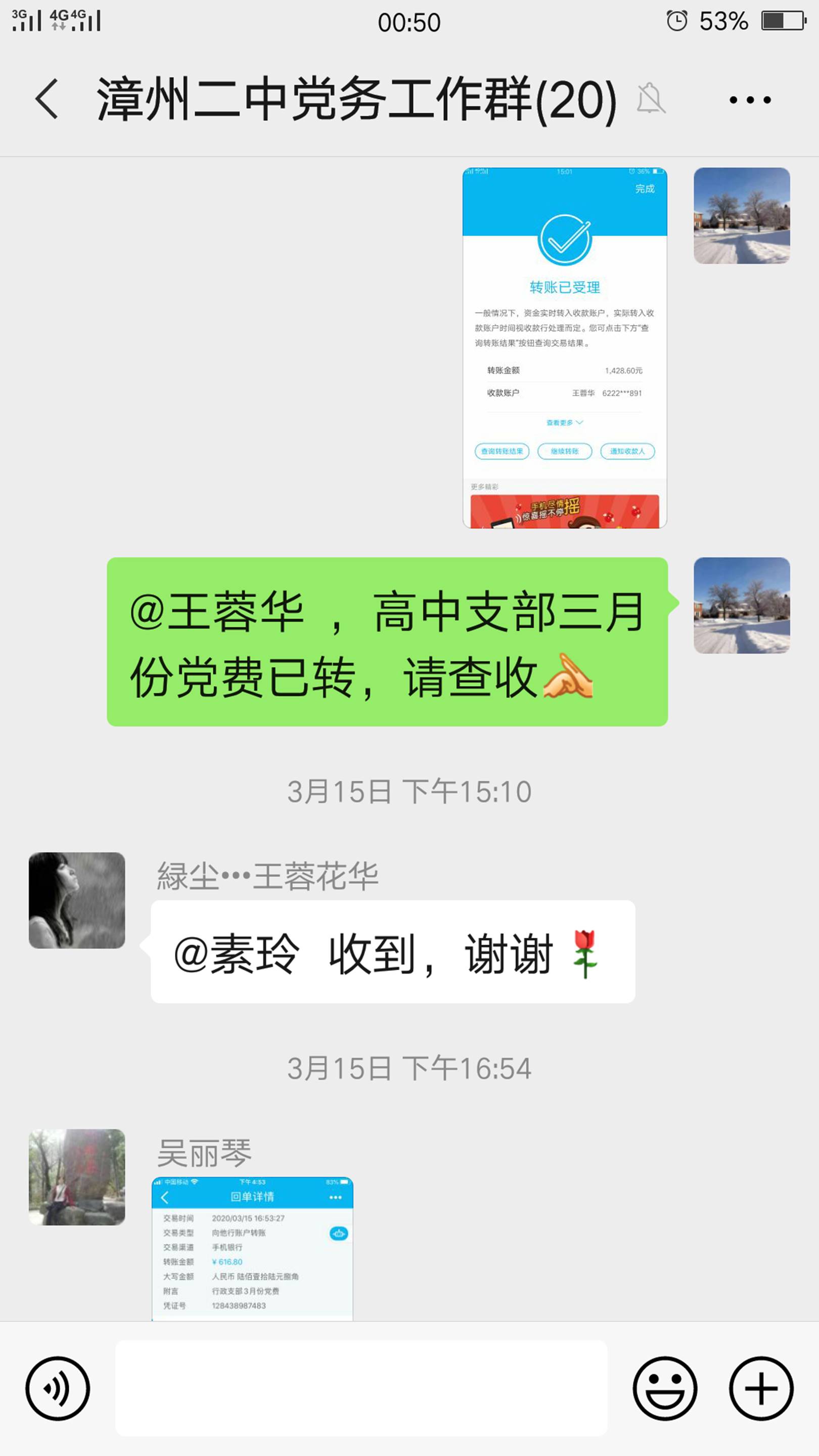This screenshot has width=819, height=1456.
Task: Open the group chat overflow menu
Action: [x=749, y=101]
